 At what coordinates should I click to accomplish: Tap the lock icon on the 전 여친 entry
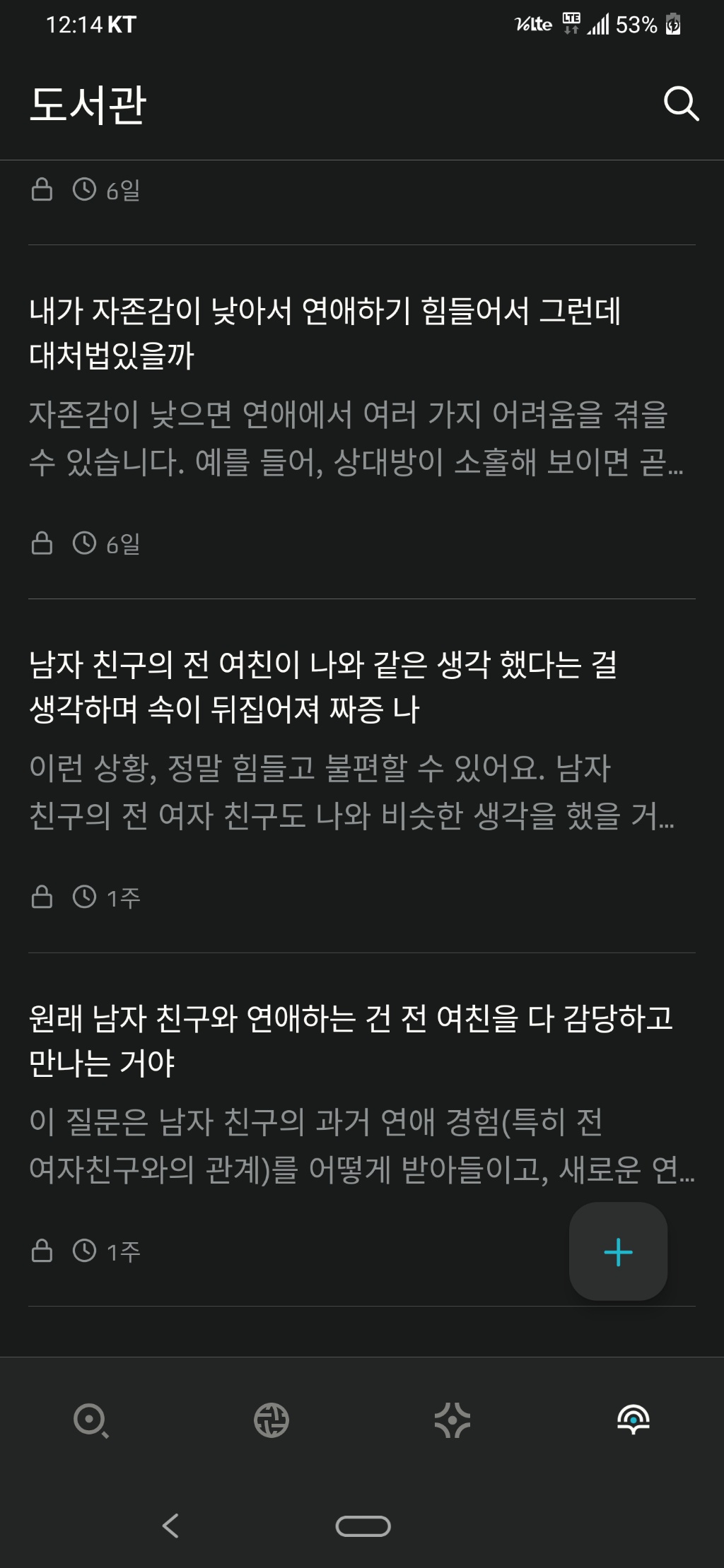(42, 896)
